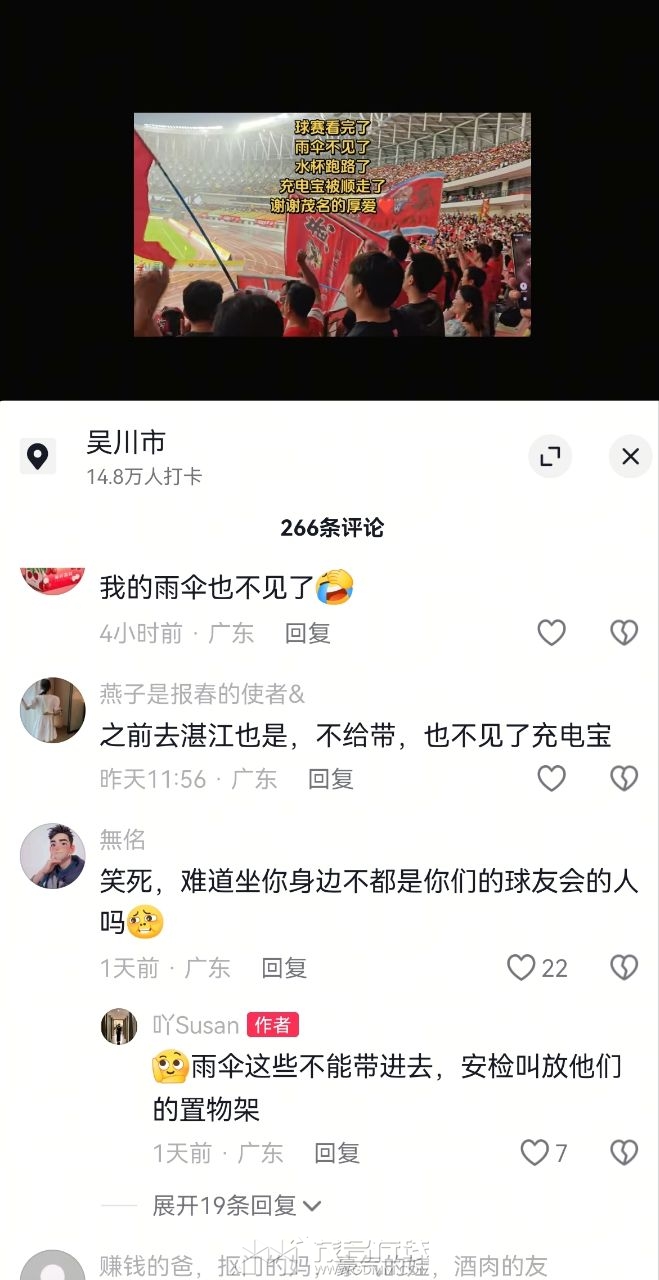Close the comments panel
The height and width of the screenshot is (1280, 659).
click(x=630, y=457)
